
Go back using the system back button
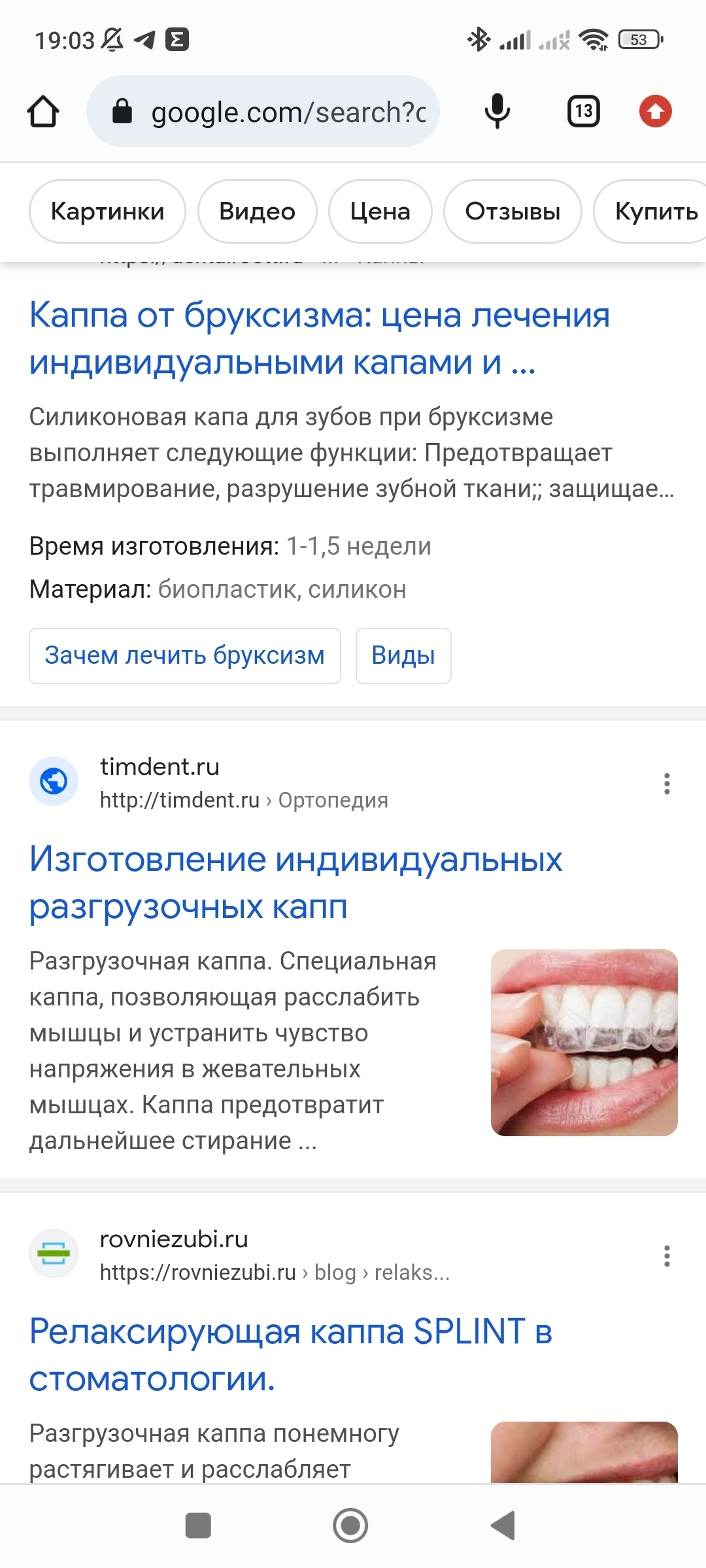pos(503,1526)
